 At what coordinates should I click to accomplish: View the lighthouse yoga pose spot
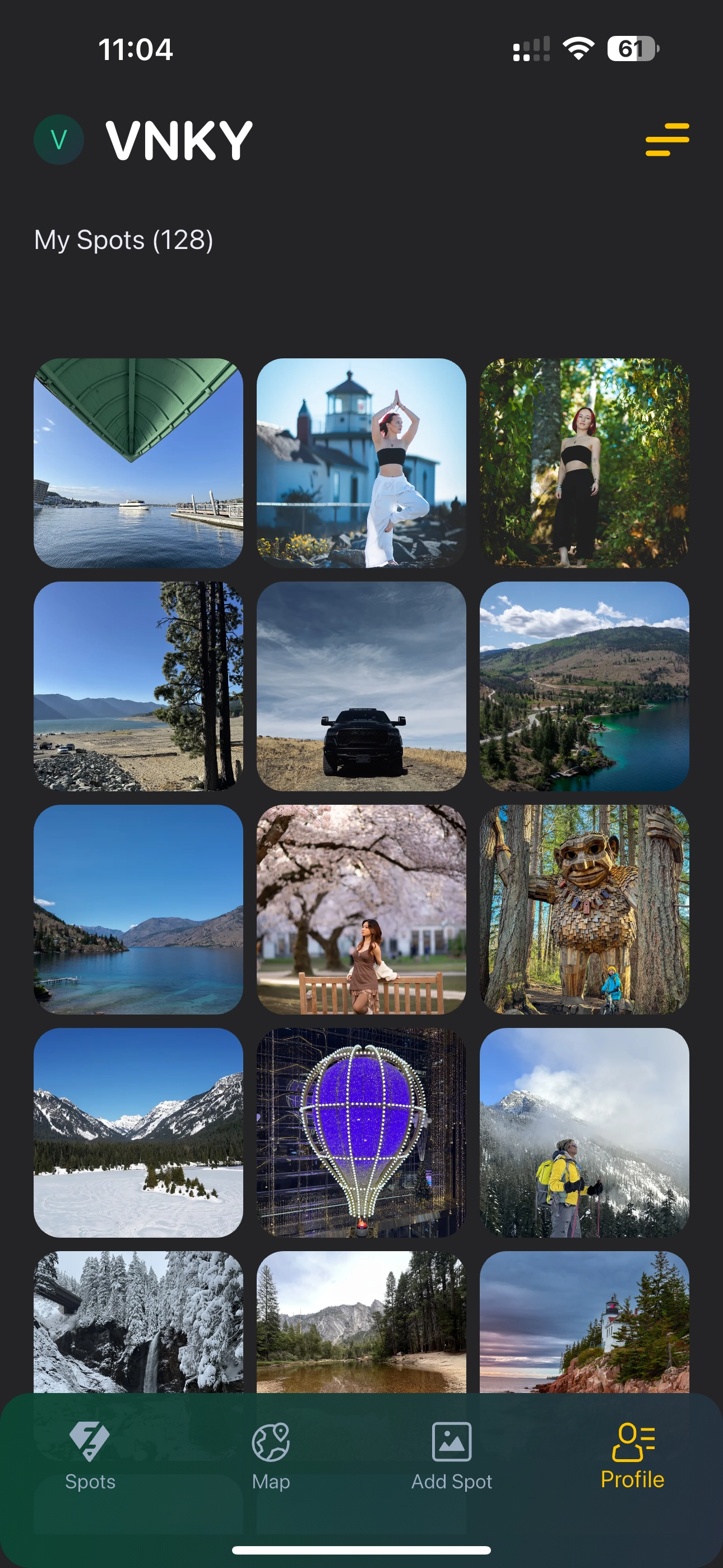coord(361,463)
